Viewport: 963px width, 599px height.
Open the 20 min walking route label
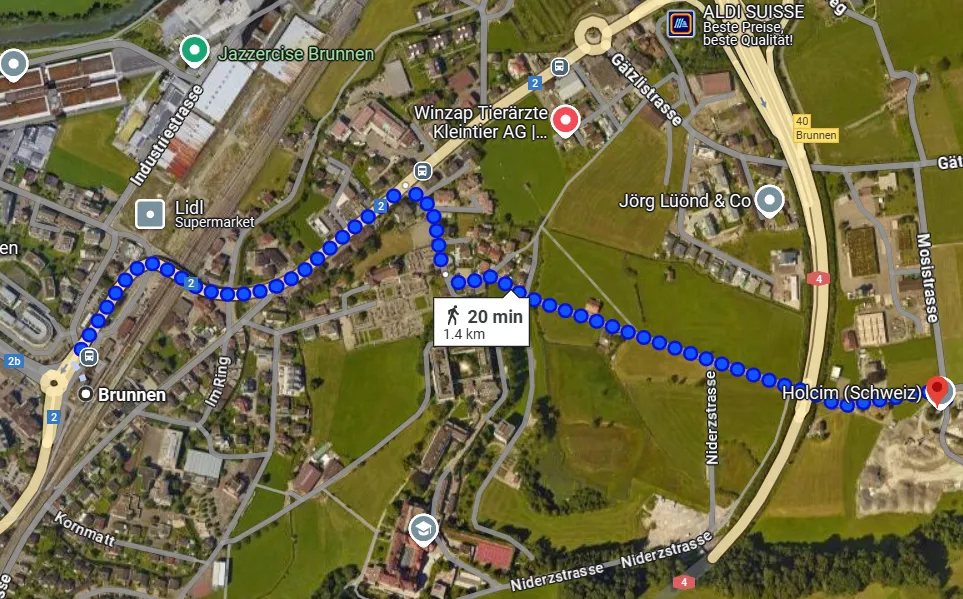pos(484,322)
